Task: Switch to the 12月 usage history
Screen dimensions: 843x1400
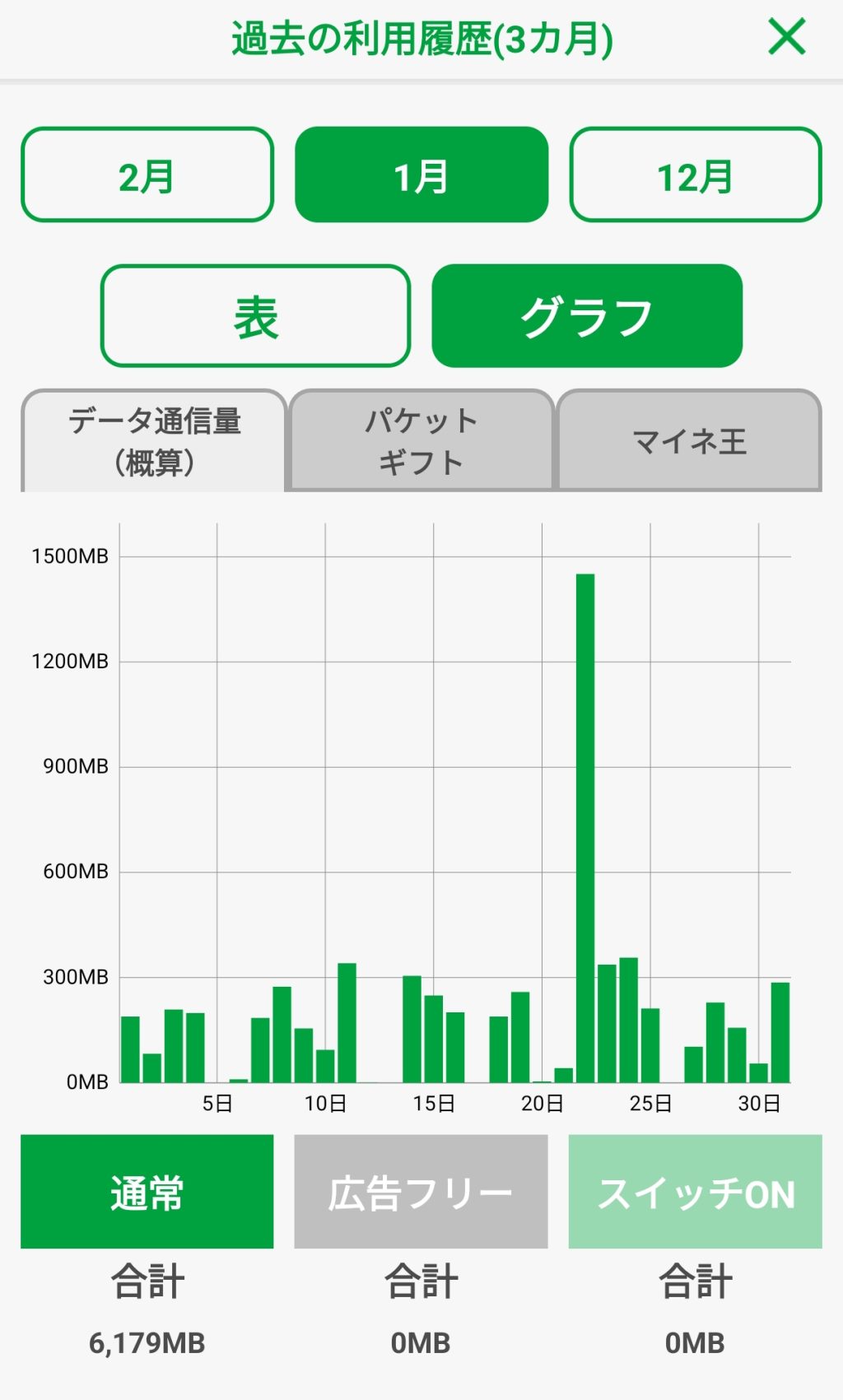Action: [696, 175]
